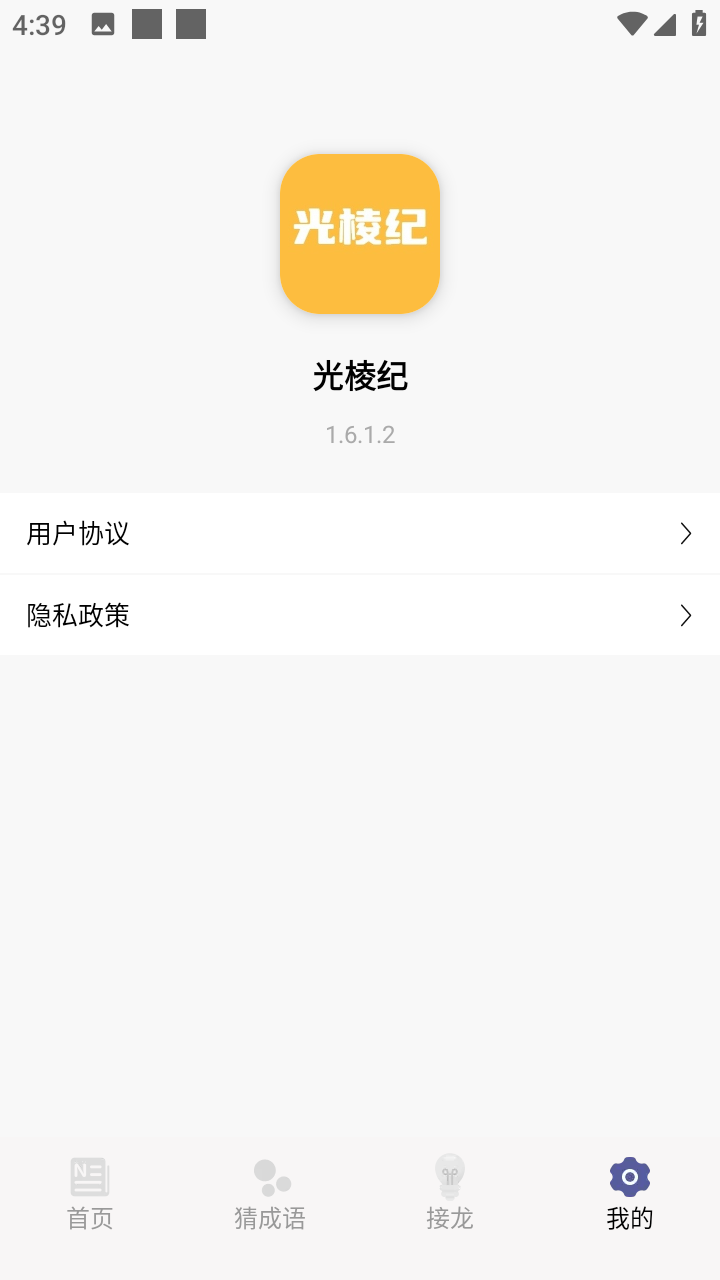Select the 接龙 tab

point(450,1194)
